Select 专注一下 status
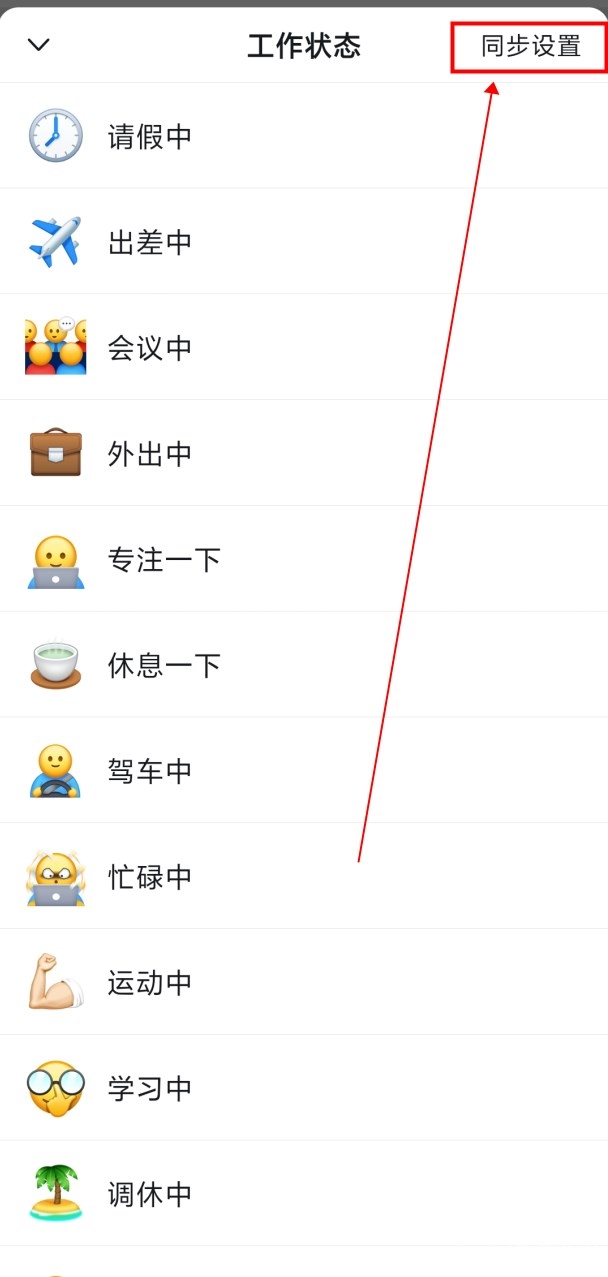Screen dimensions: 608x1277 (164, 560)
